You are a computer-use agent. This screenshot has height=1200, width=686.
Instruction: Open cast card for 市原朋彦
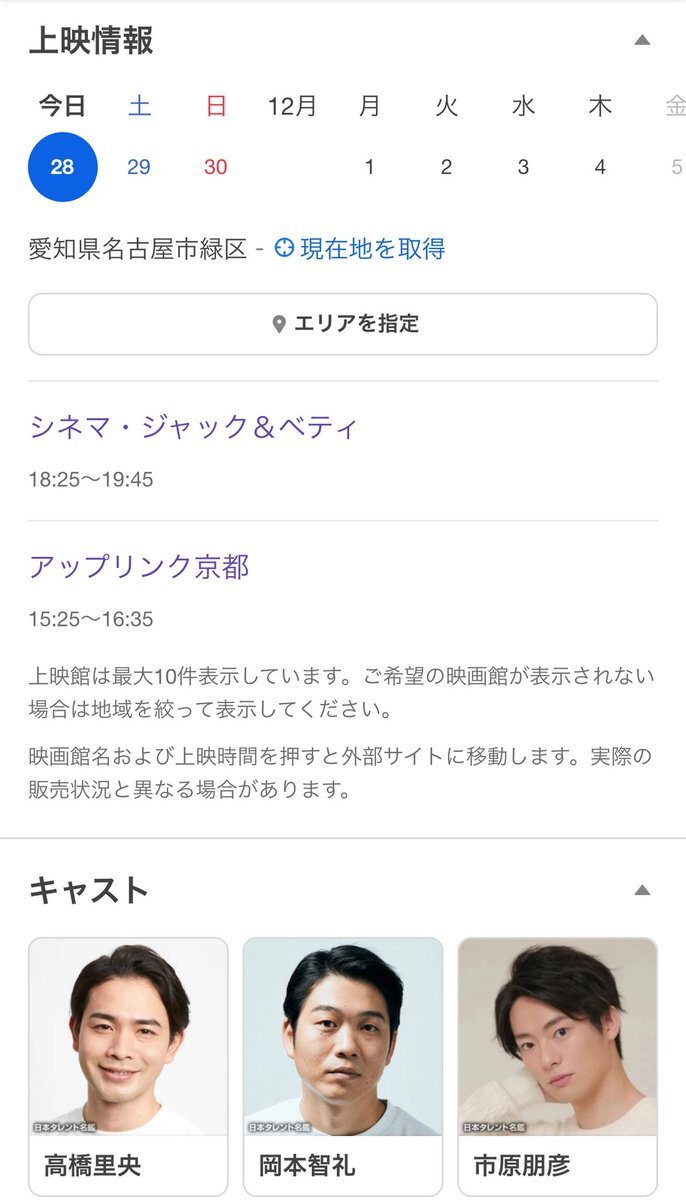click(557, 1066)
